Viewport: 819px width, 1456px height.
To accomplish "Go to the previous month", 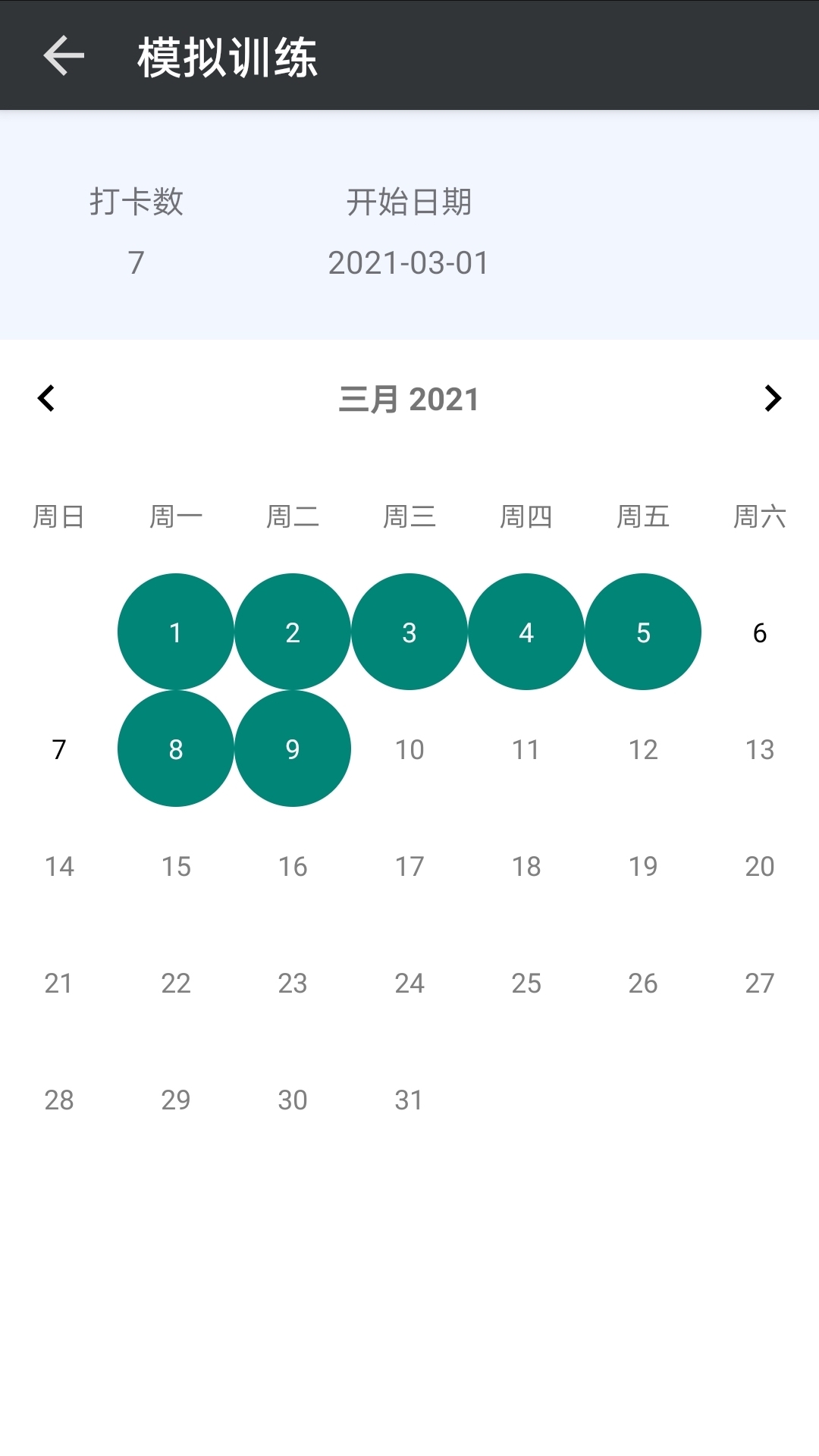I will [46, 398].
